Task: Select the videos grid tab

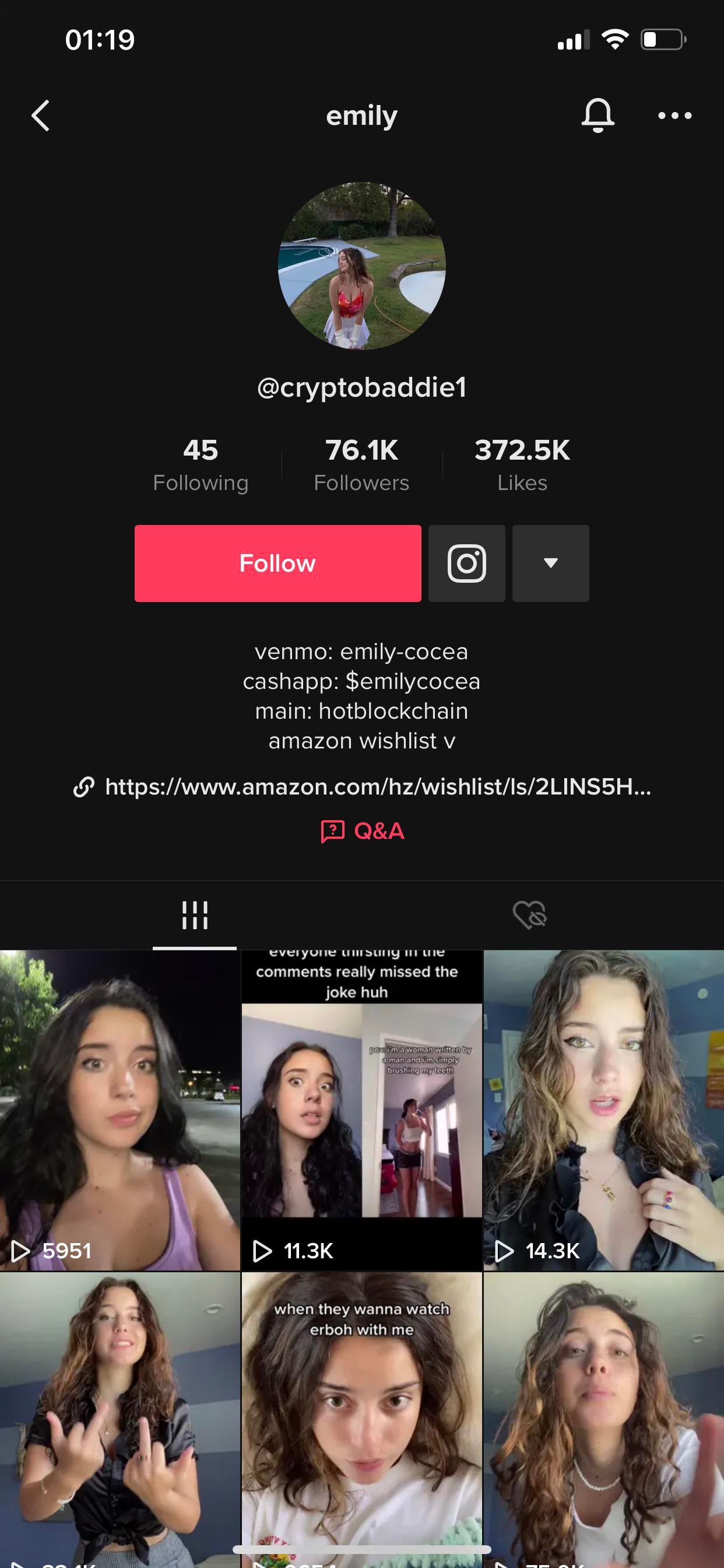Action: click(195, 915)
